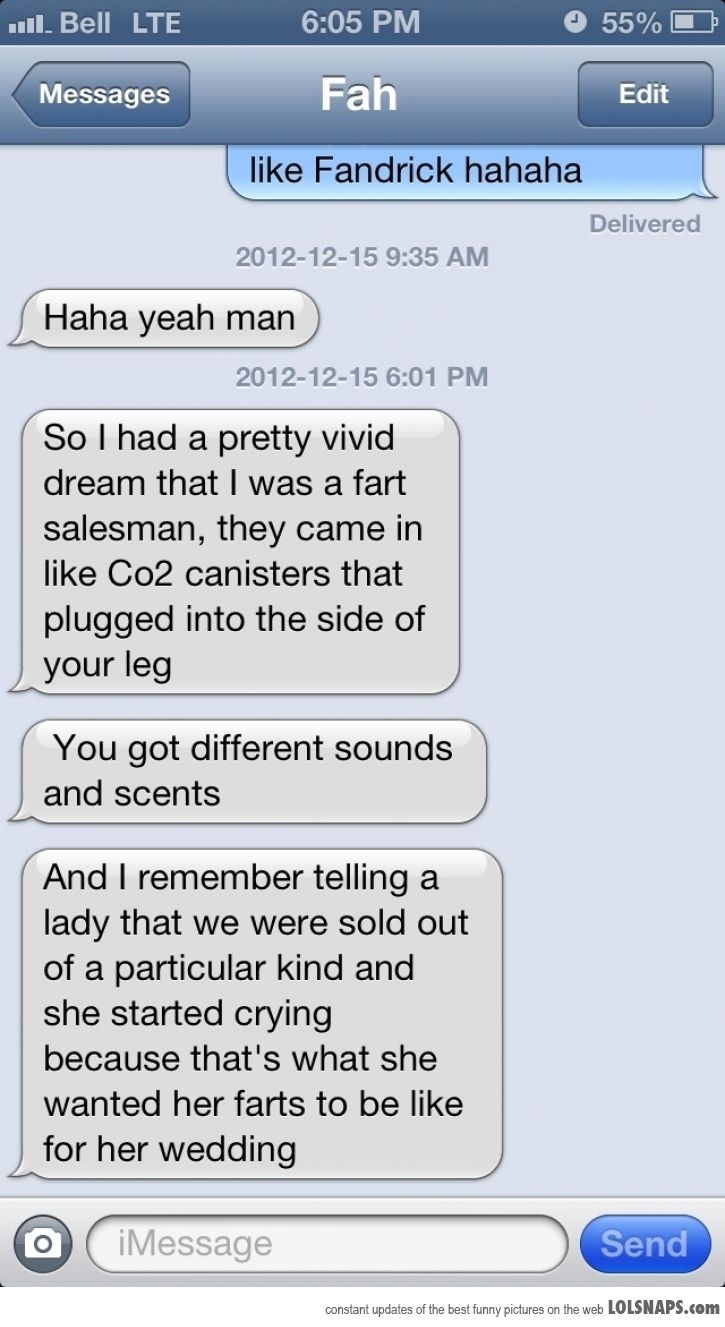Go back to the Messages list
725x1327 pixels.
point(100,94)
